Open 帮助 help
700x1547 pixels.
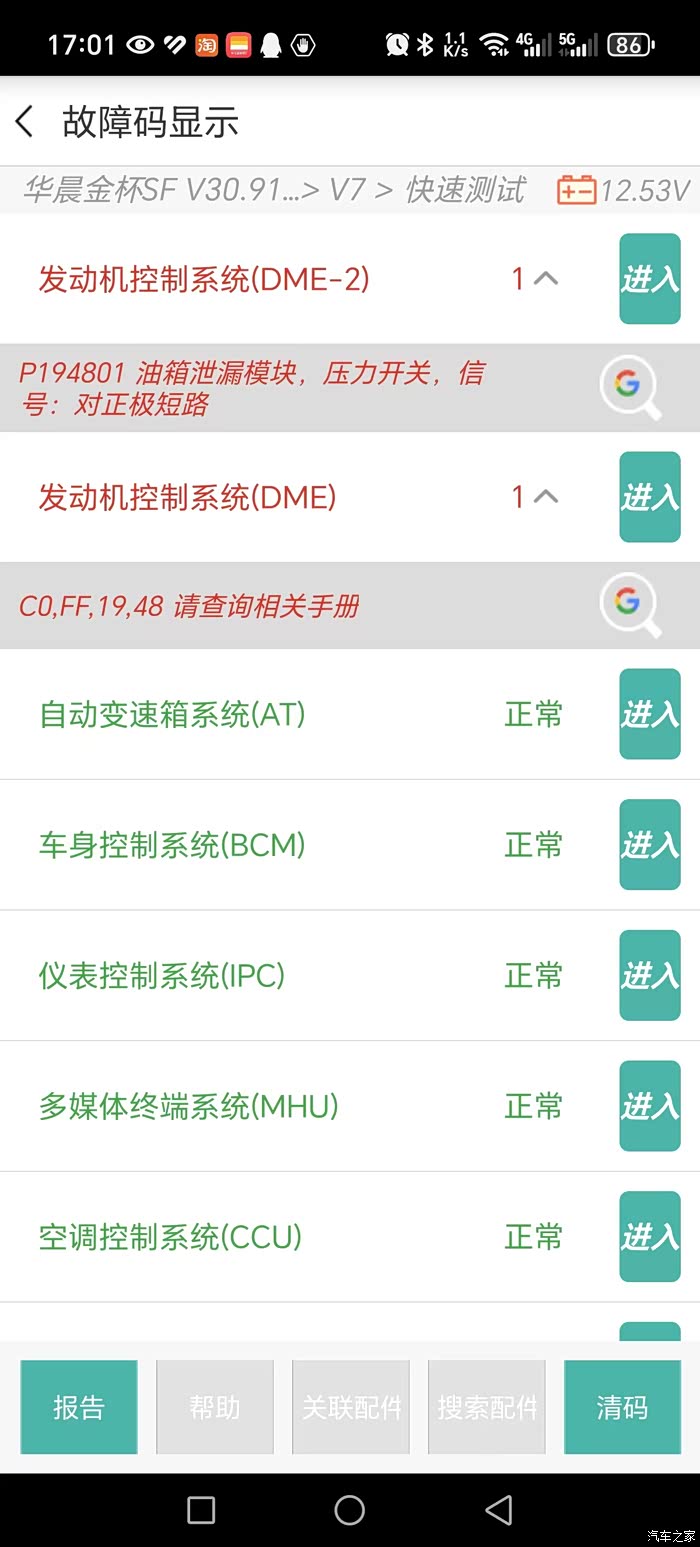pyautogui.click(x=215, y=1407)
